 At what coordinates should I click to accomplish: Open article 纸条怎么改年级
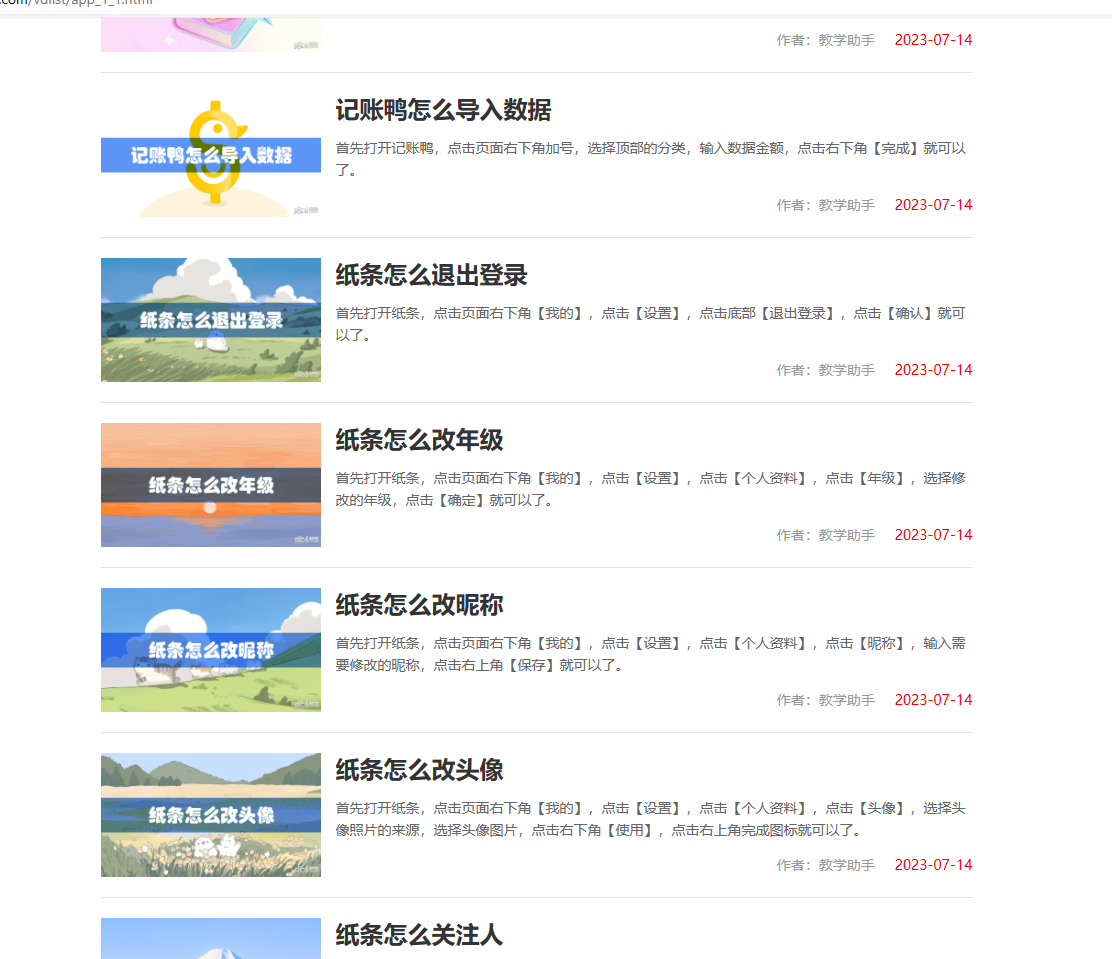point(419,440)
